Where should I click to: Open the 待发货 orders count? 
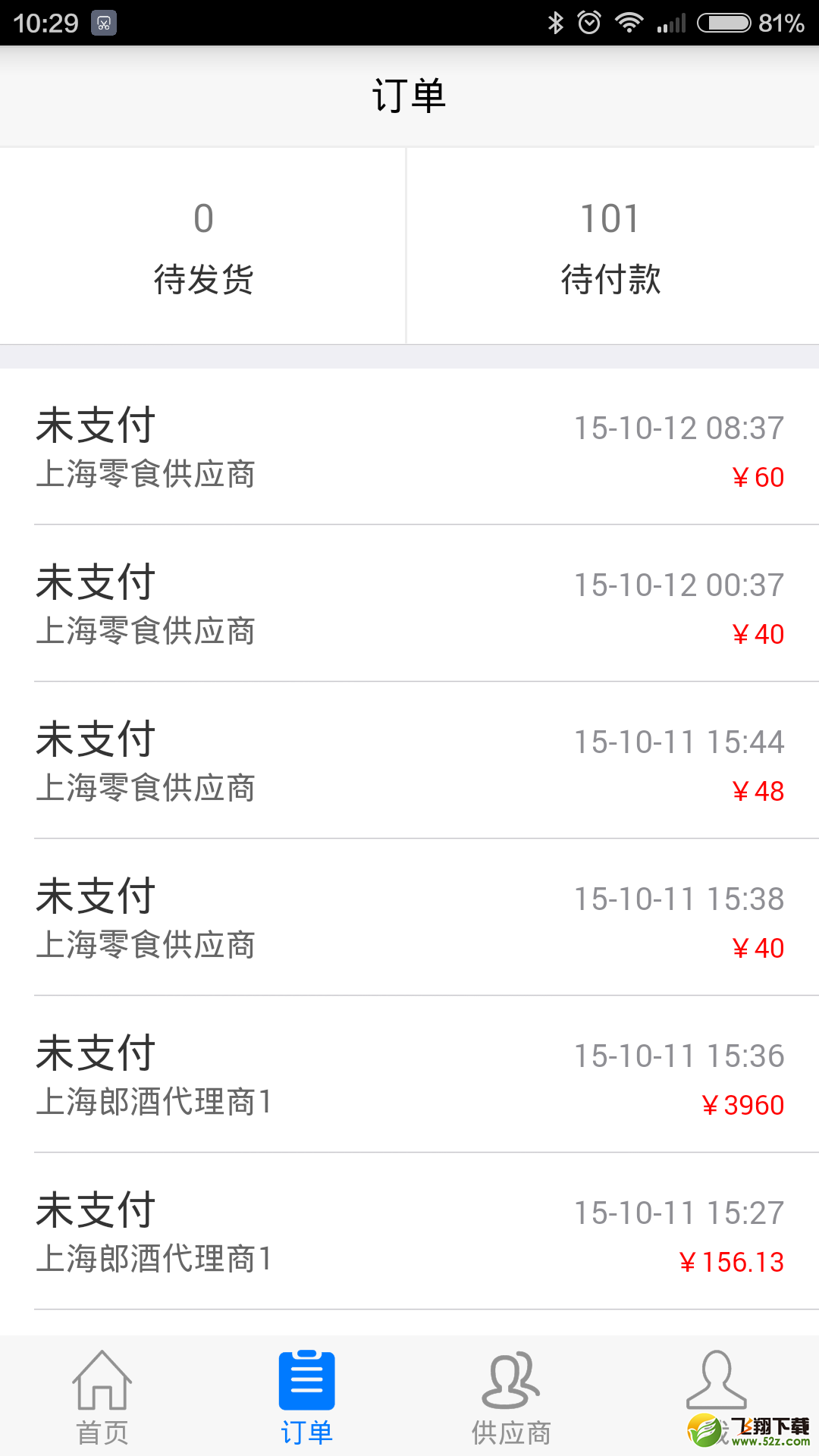[202, 246]
